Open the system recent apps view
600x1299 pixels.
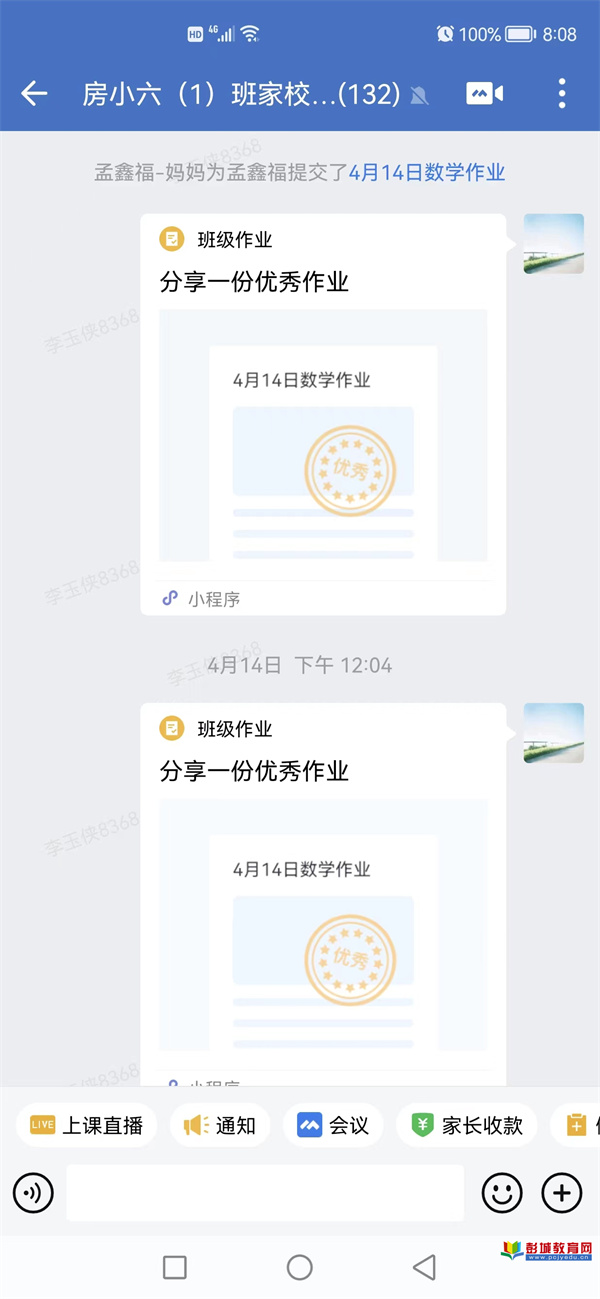click(x=175, y=1268)
